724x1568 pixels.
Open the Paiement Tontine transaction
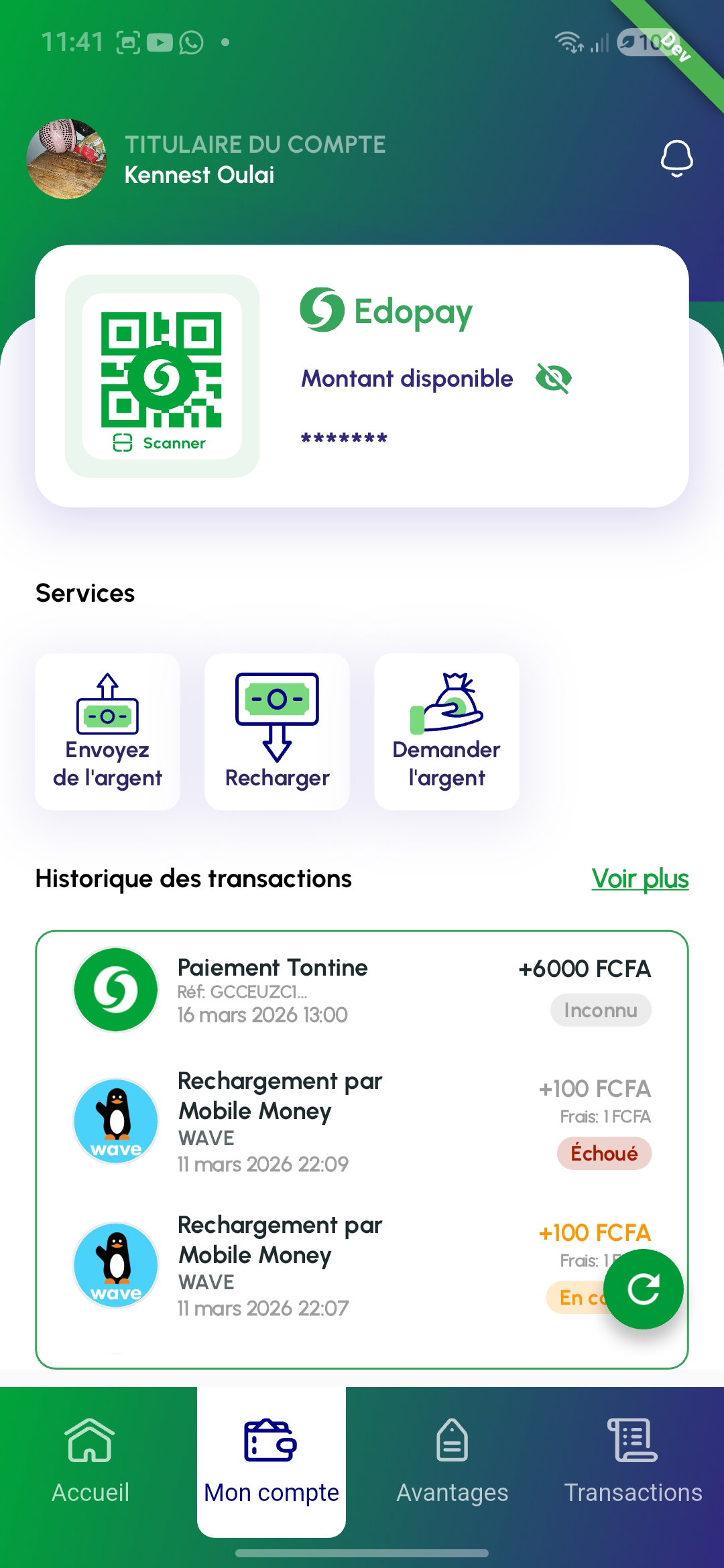point(362,990)
